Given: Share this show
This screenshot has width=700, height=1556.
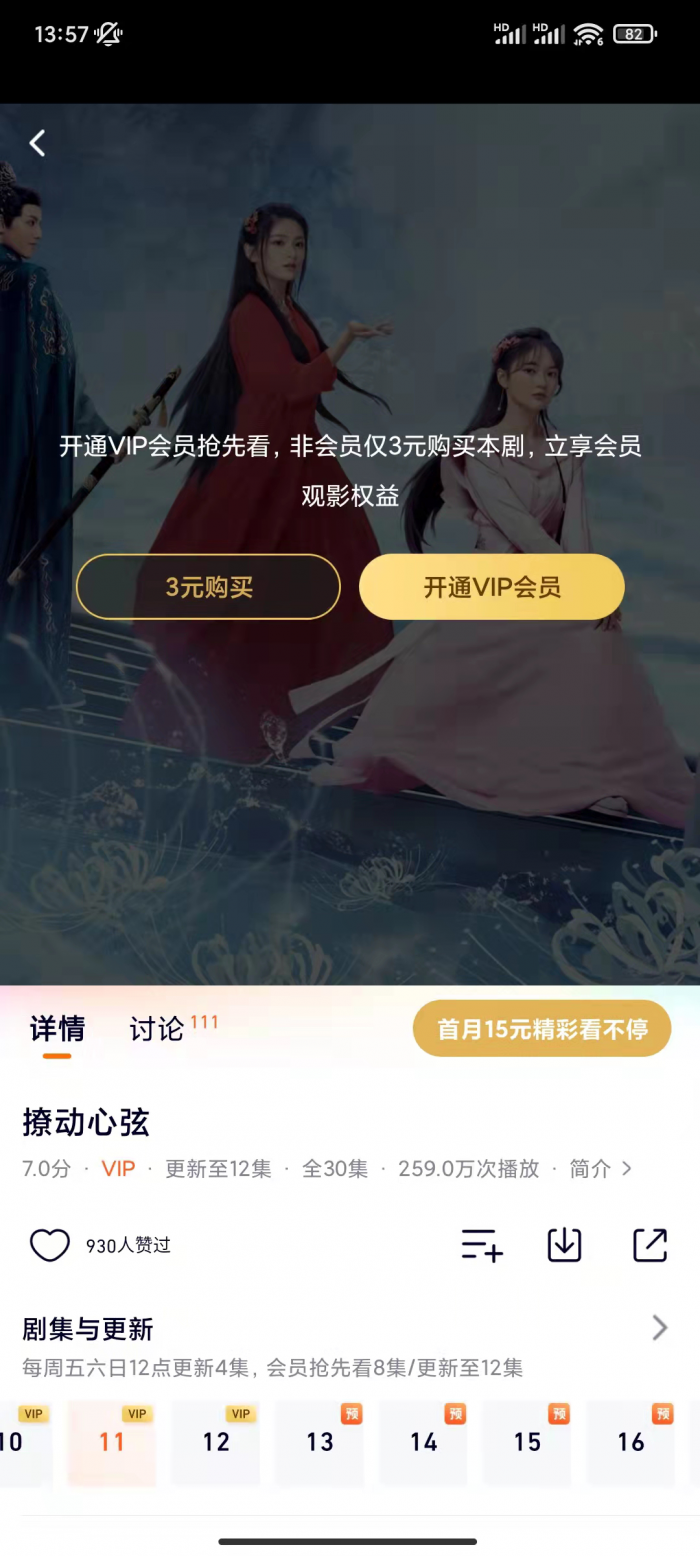Looking at the screenshot, I should click(x=650, y=1245).
